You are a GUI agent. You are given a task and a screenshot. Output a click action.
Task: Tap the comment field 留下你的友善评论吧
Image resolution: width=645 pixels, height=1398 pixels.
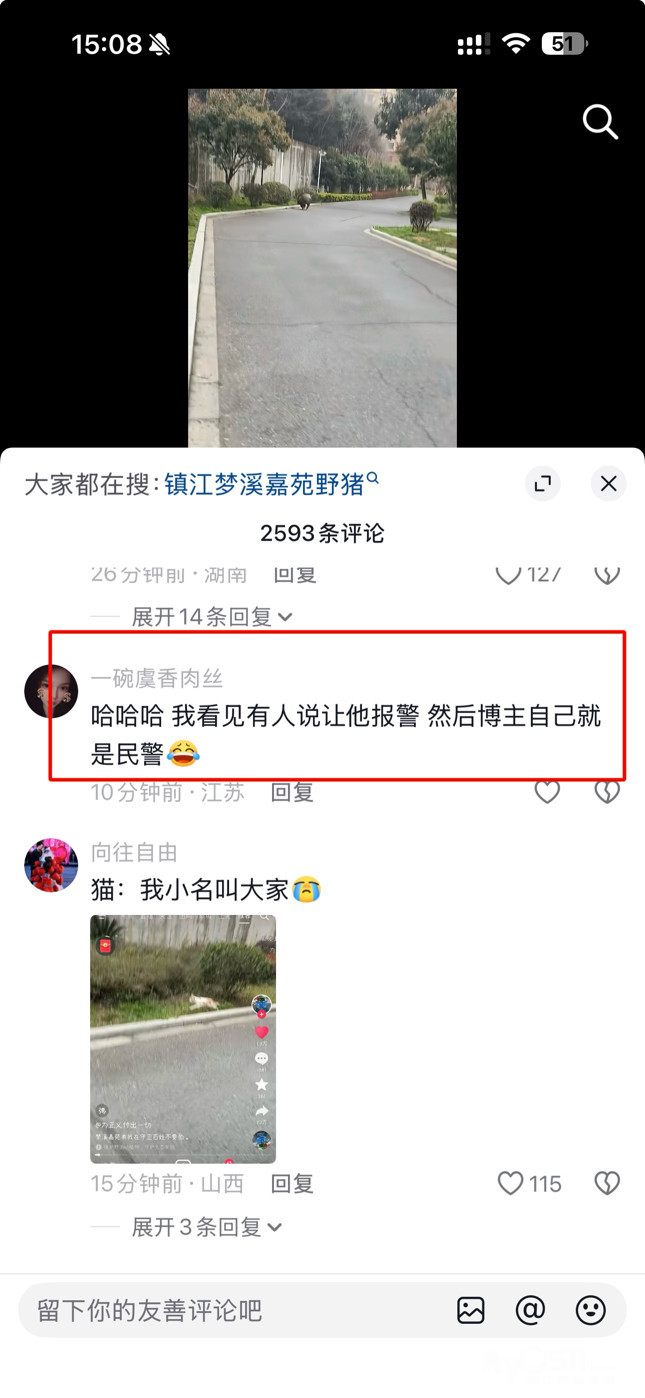(230, 1310)
